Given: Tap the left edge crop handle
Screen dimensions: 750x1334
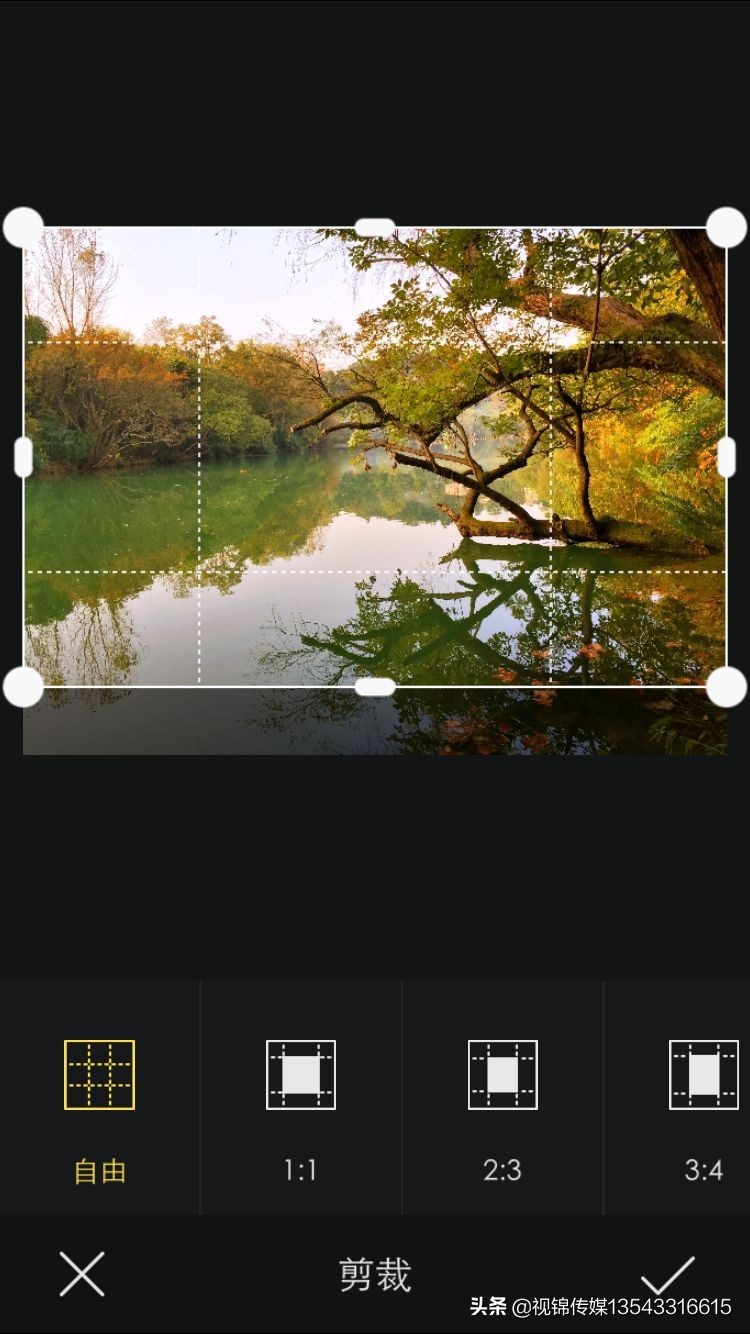Looking at the screenshot, I should [x=24, y=457].
